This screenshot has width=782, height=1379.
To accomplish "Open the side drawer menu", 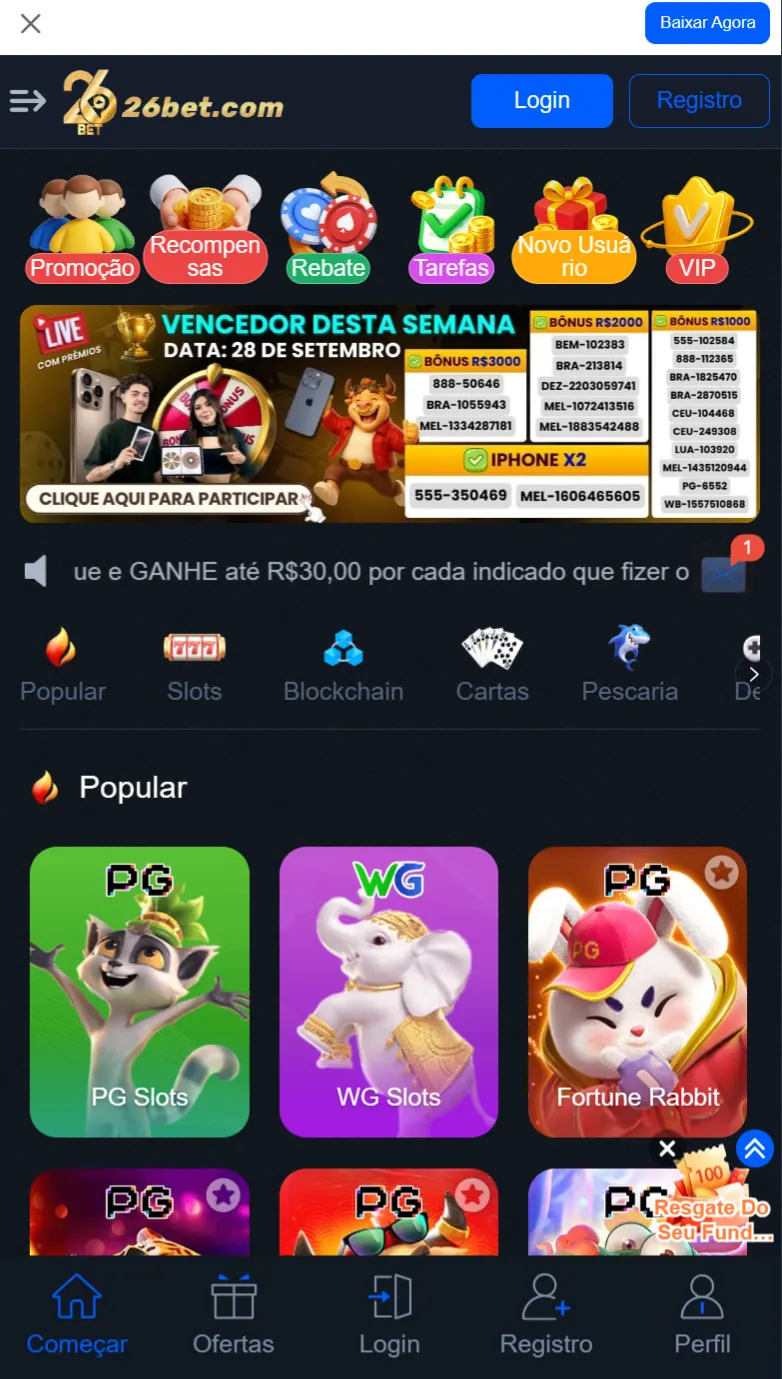I will [28, 101].
